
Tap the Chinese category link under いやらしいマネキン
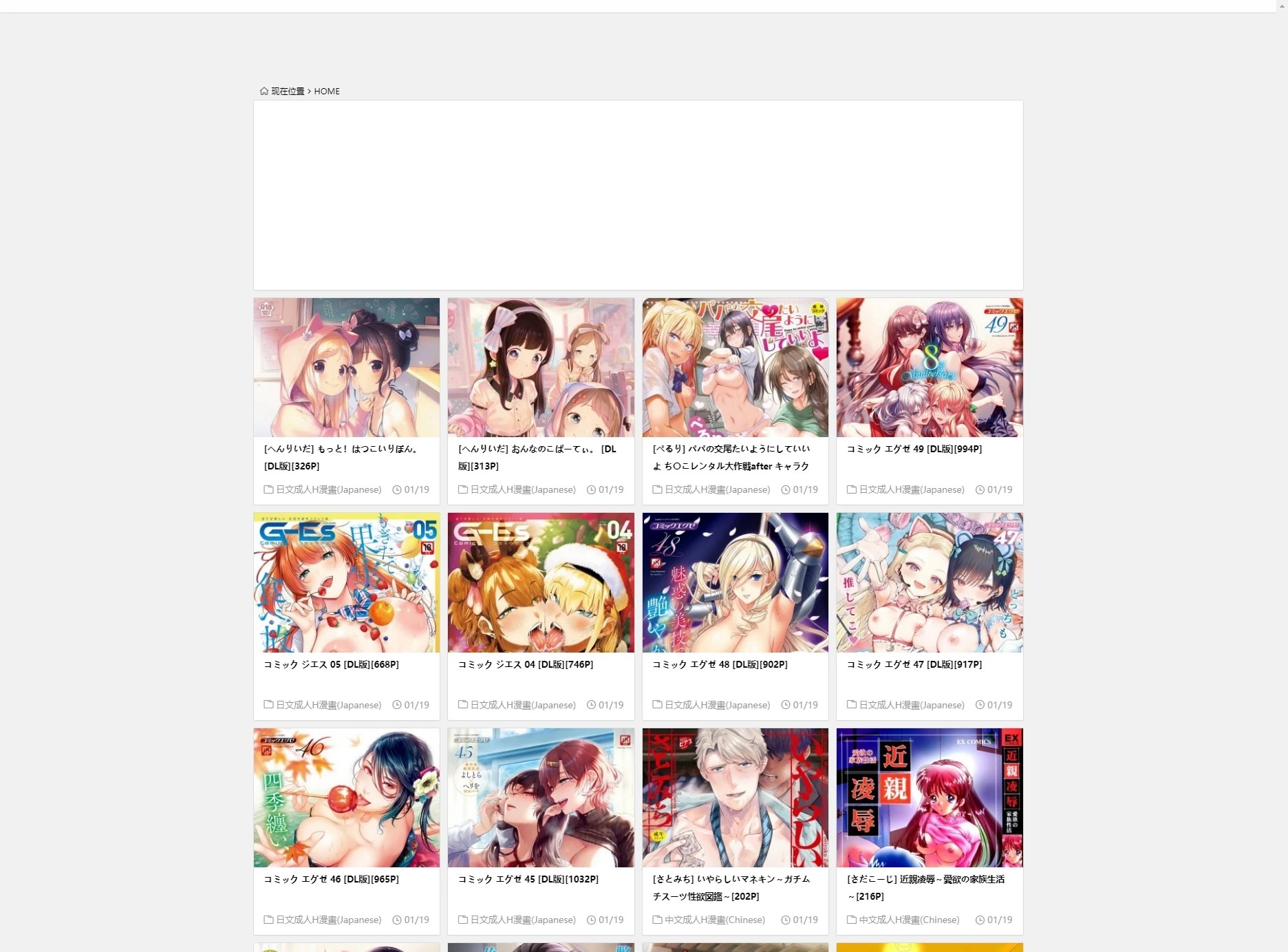(x=714, y=920)
